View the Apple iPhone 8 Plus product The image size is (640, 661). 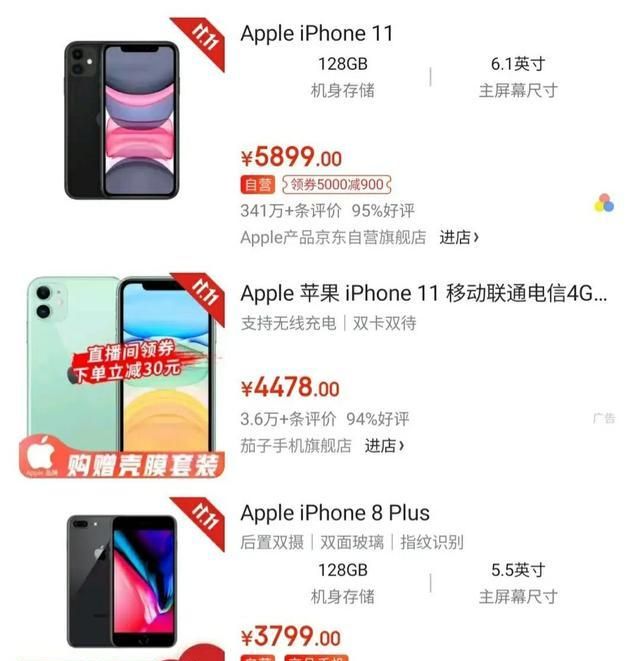tap(335, 513)
